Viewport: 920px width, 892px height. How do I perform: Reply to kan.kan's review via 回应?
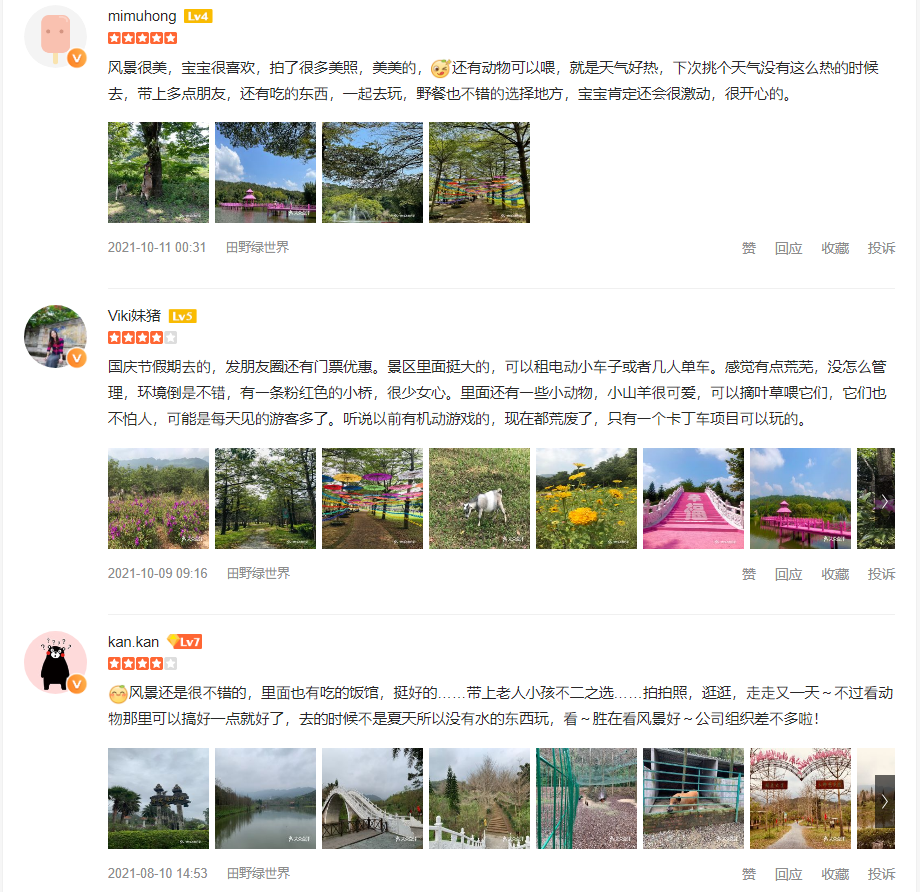pos(788,874)
